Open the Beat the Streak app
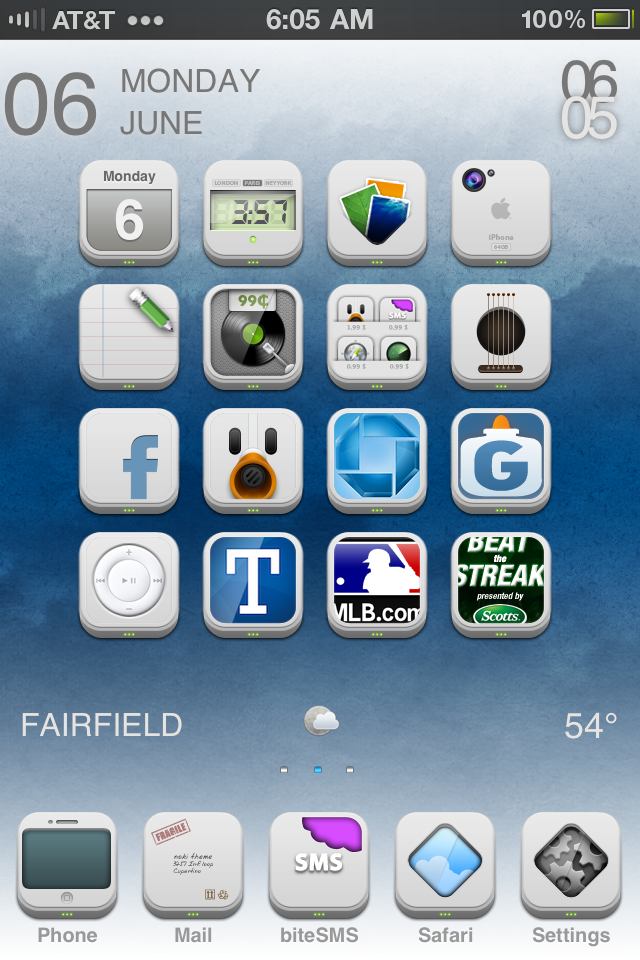Image resolution: width=640 pixels, height=960 pixels. [x=501, y=582]
